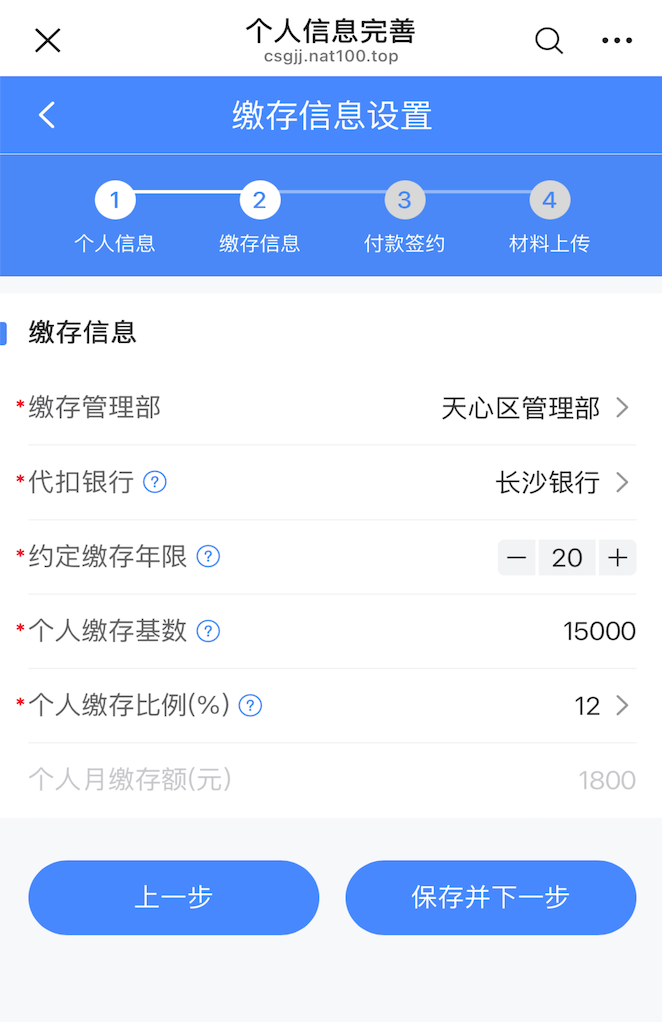Viewport: 662px width, 1022px height.
Task: Open the three-dot overflow menu
Action: [616, 40]
